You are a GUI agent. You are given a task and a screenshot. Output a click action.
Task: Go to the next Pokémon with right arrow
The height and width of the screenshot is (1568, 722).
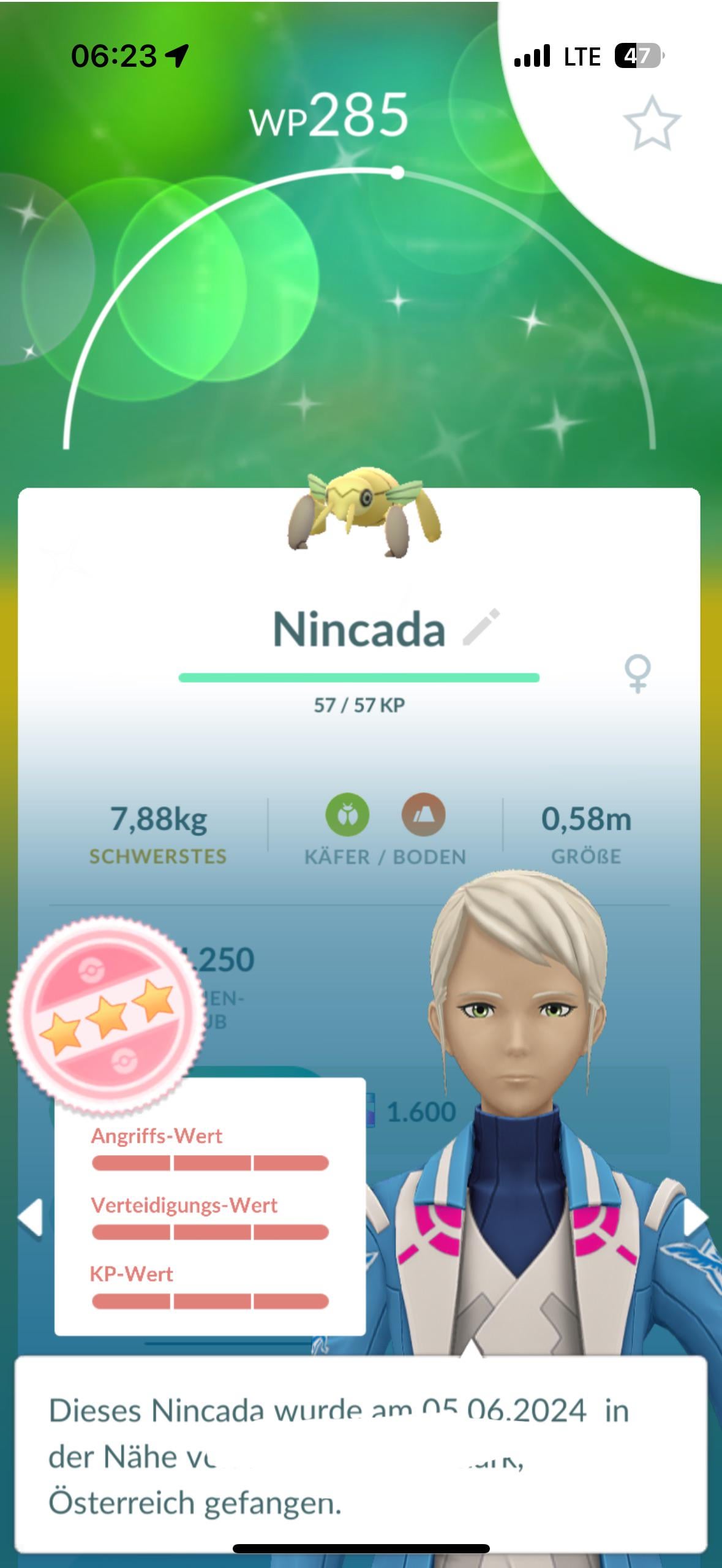tap(695, 1217)
